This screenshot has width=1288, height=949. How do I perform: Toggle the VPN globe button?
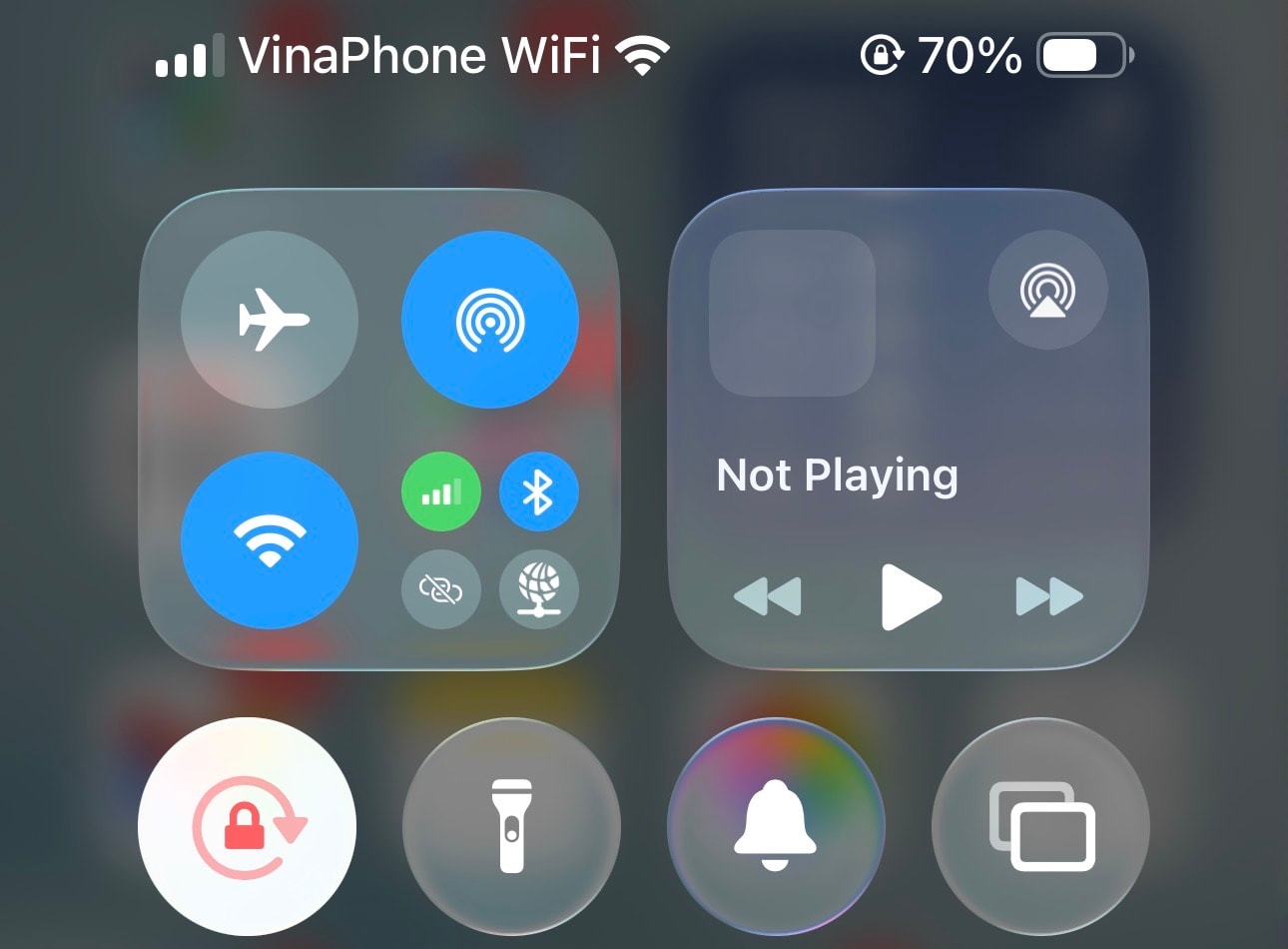[x=538, y=589]
